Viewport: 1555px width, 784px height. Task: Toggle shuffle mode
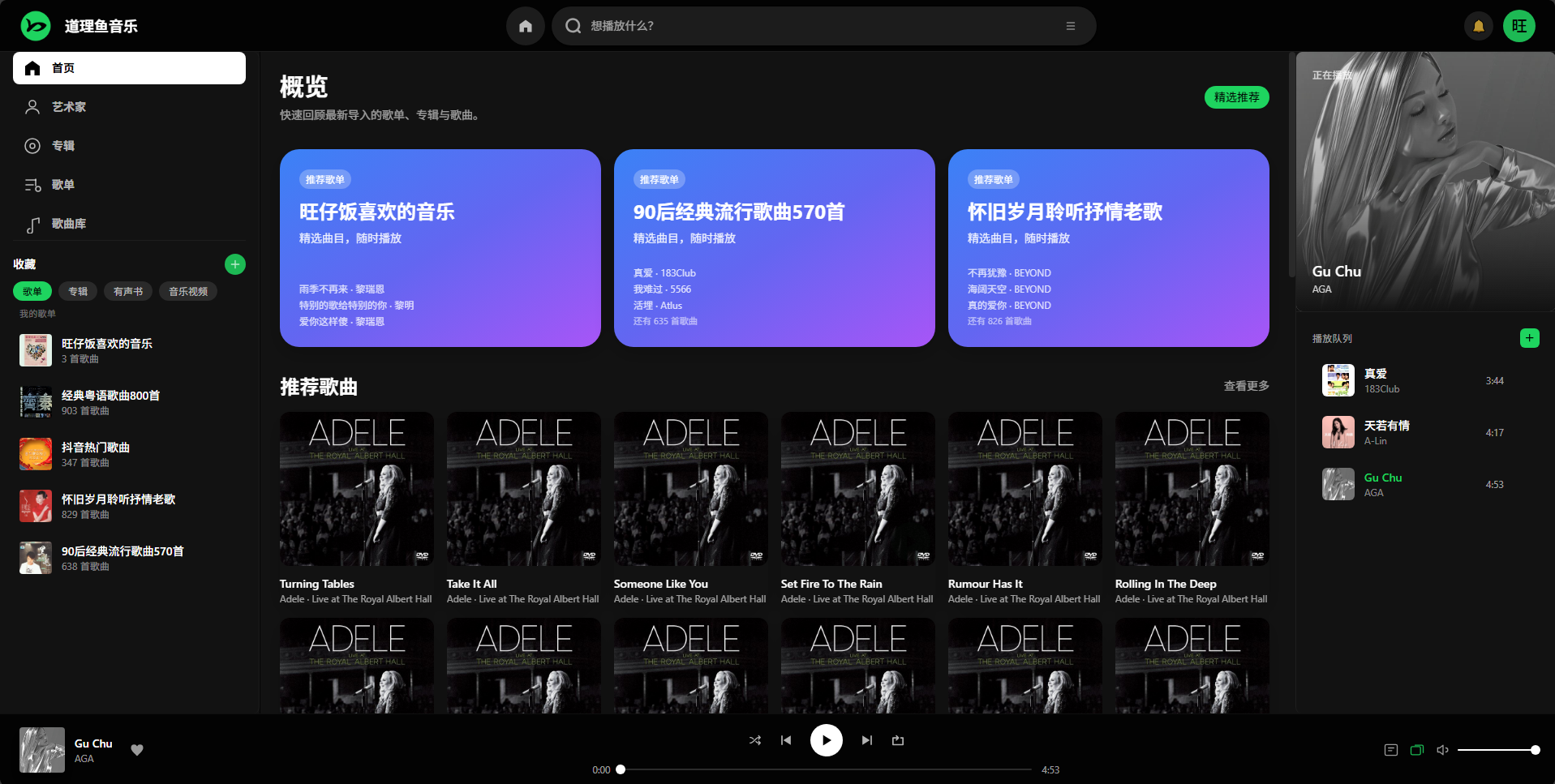755,740
